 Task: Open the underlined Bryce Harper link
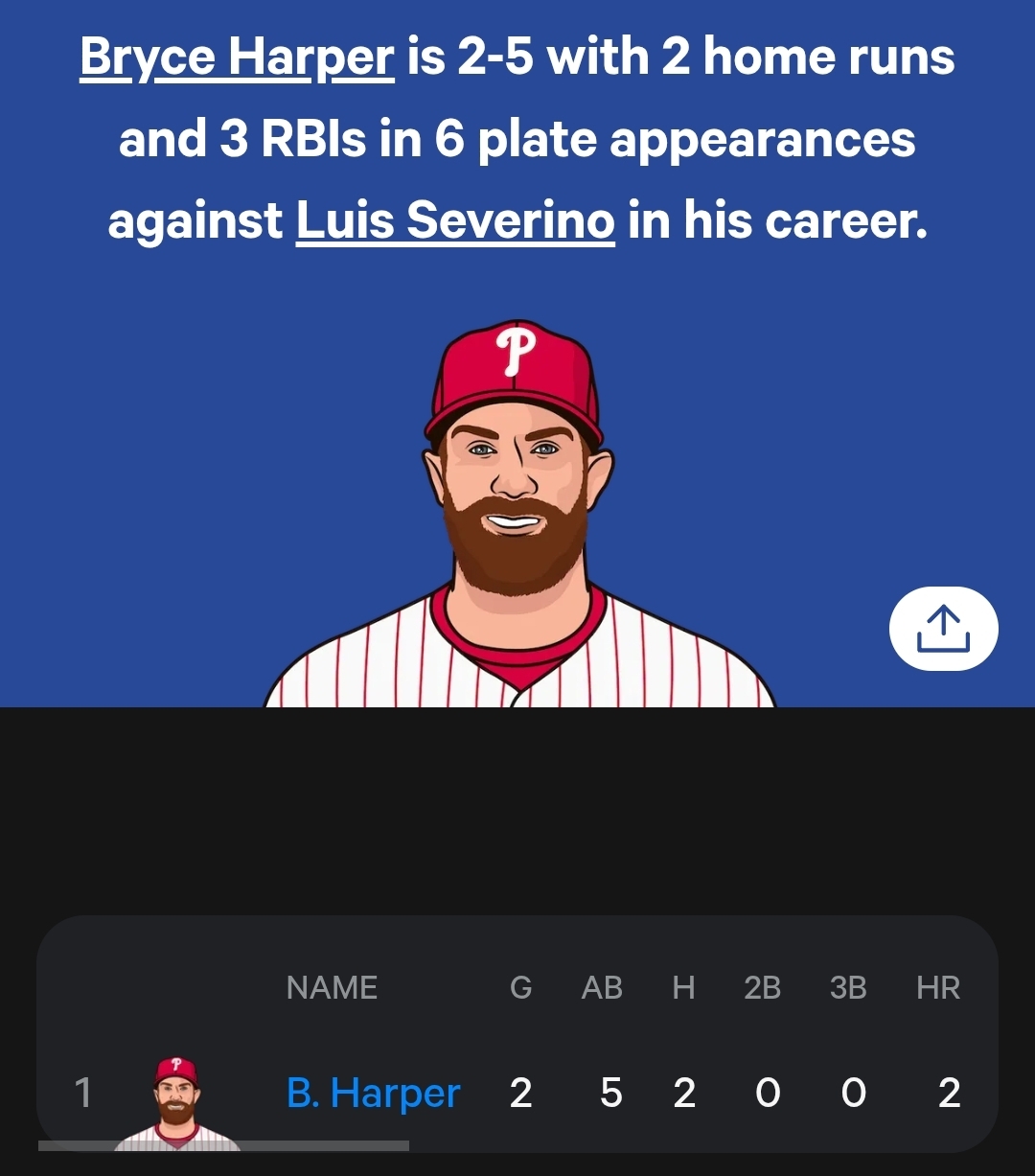tap(237, 58)
